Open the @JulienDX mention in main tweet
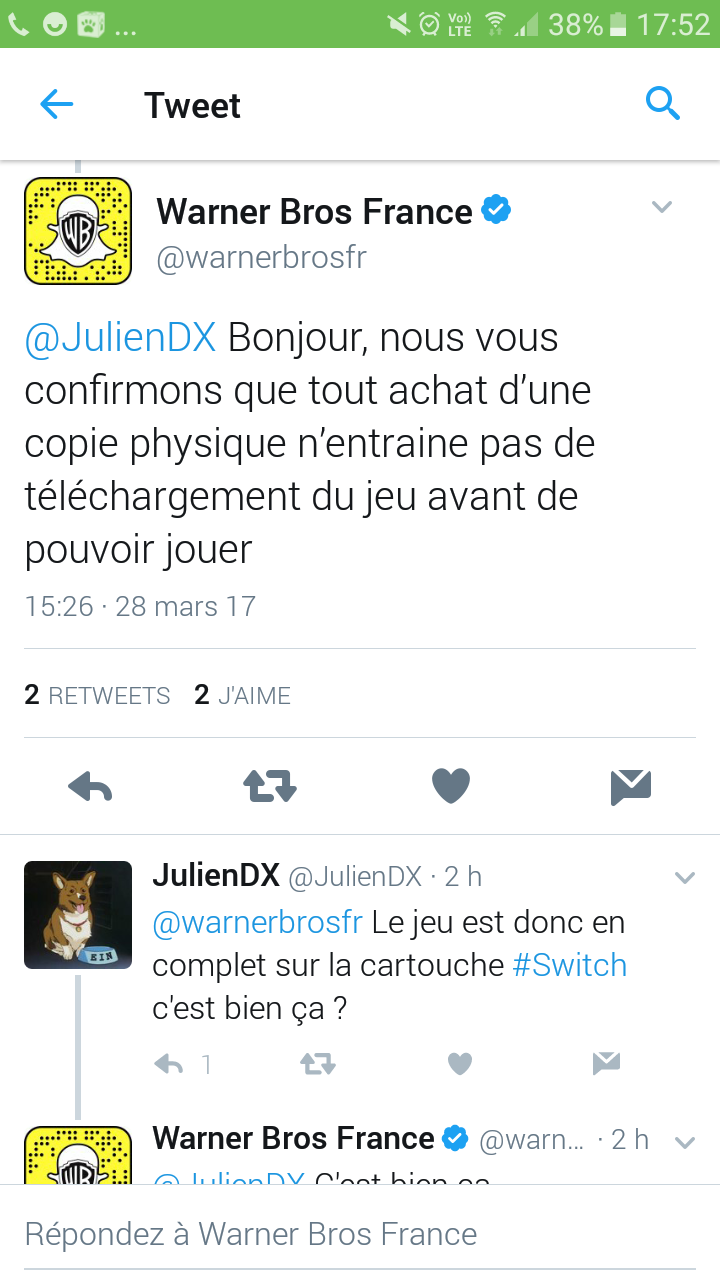Image resolution: width=720 pixels, height=1280 pixels. tap(120, 338)
